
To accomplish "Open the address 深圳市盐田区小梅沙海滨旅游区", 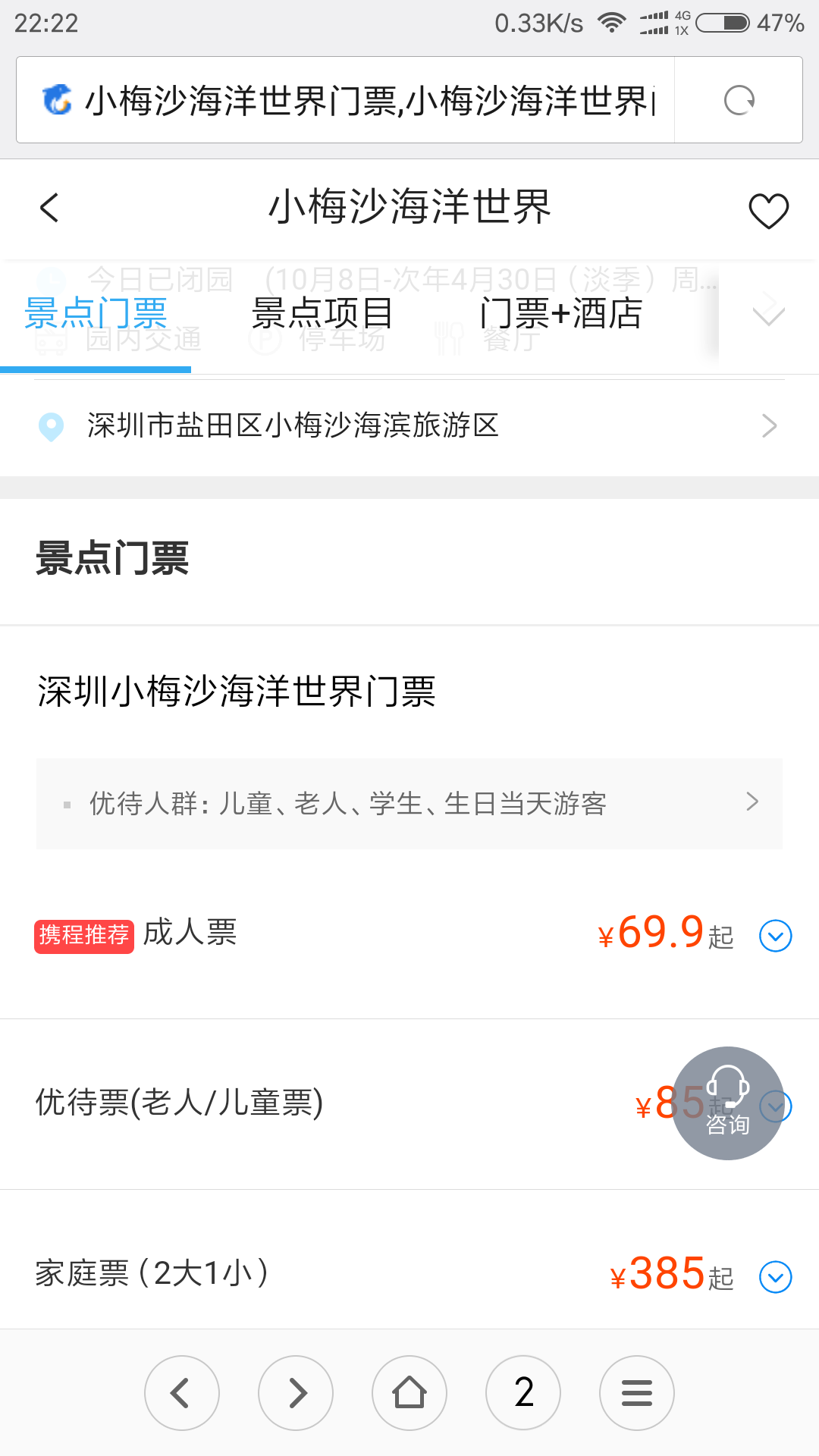I will pos(409,425).
